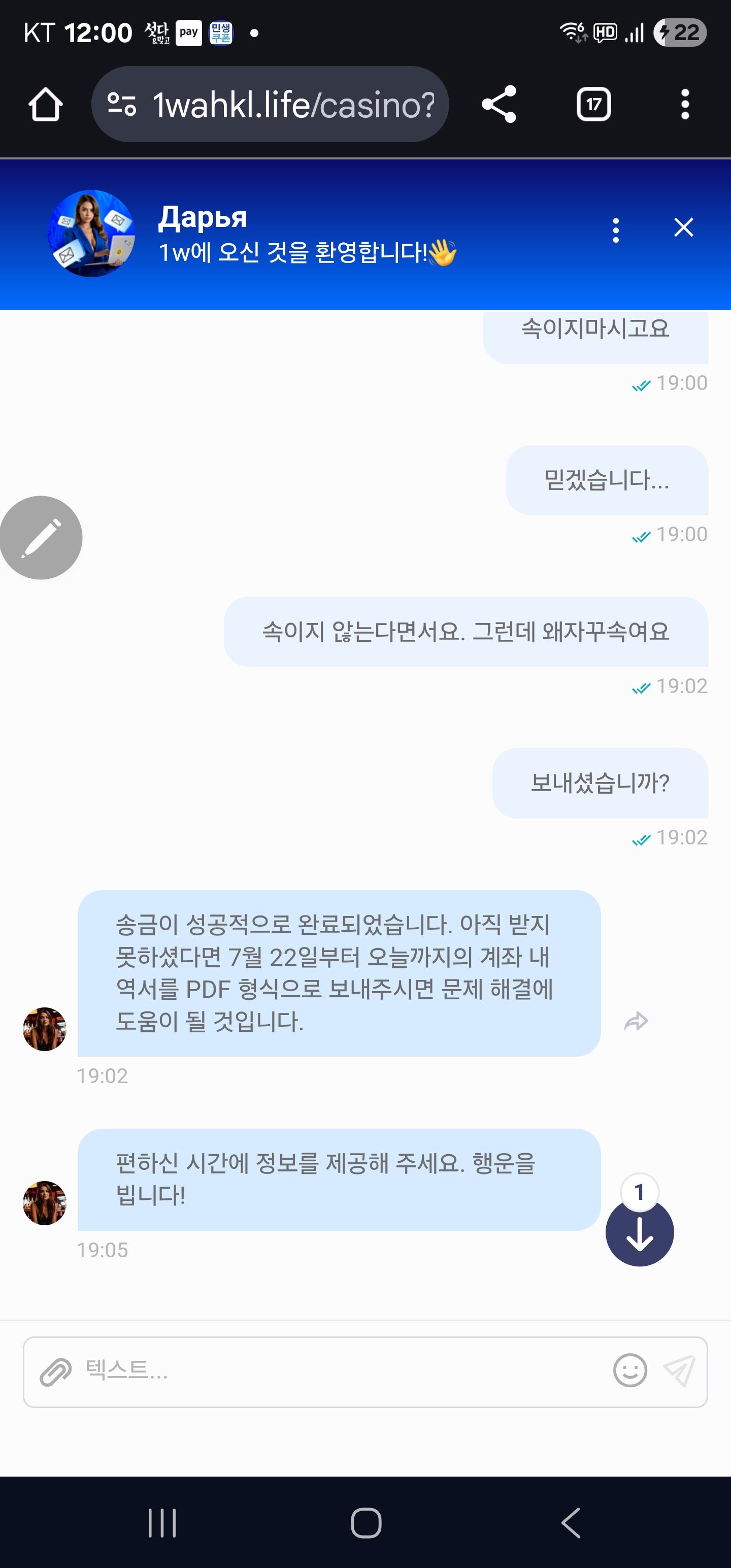This screenshot has width=731, height=1568.
Task: Open recent apps from navigation bar
Action: pos(162,1523)
